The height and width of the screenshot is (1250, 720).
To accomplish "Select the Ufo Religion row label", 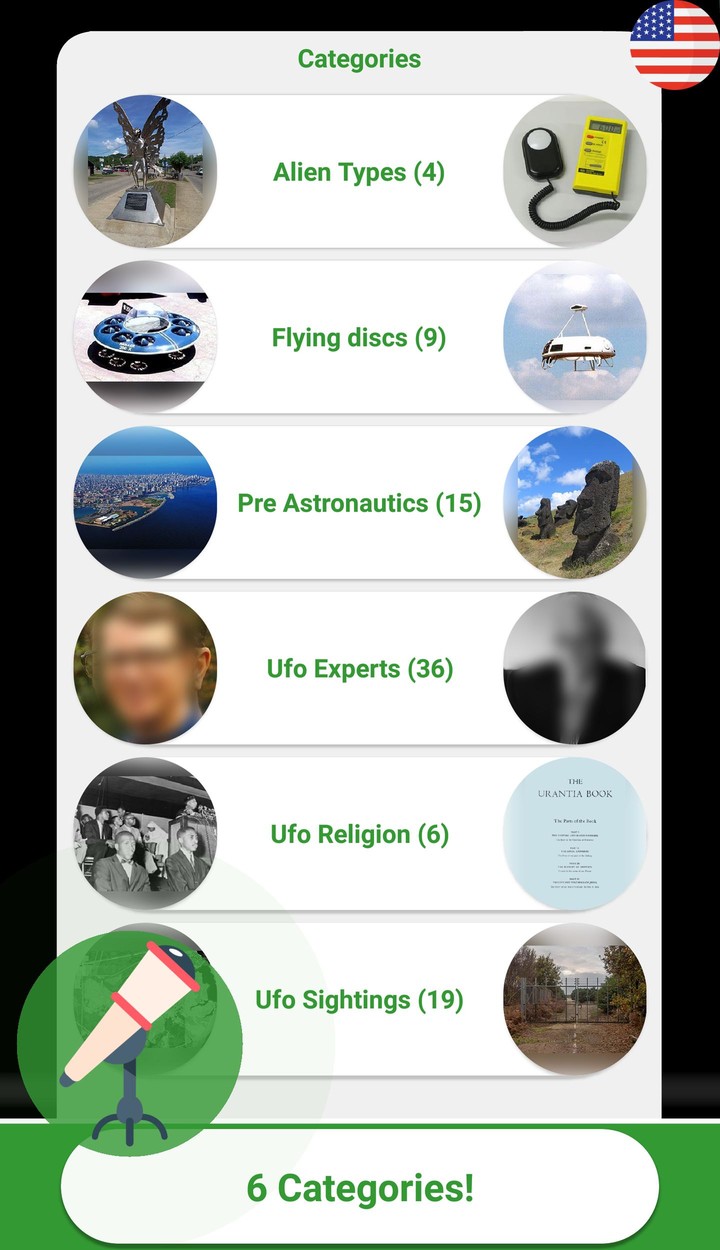I will [x=360, y=834].
